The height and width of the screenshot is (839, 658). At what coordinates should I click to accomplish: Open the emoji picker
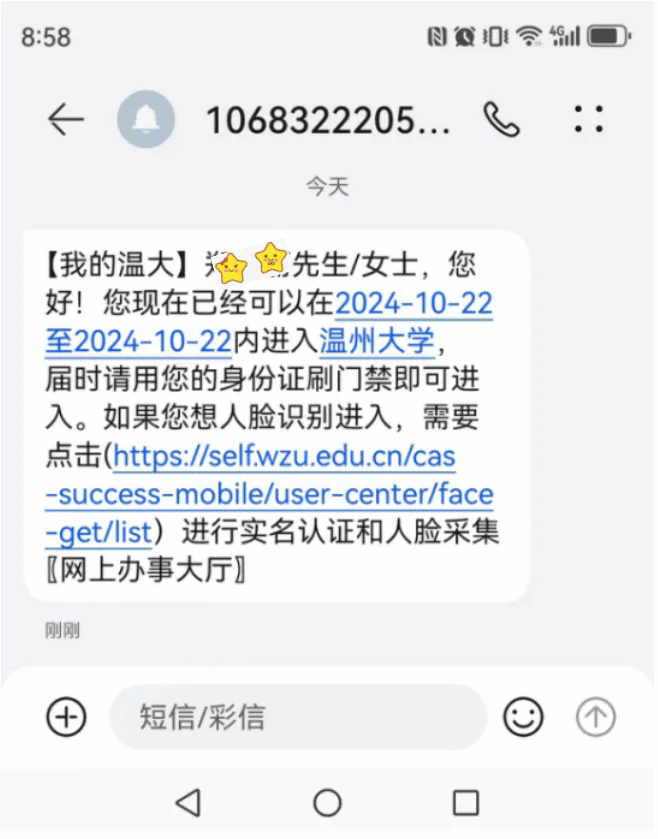pos(523,716)
